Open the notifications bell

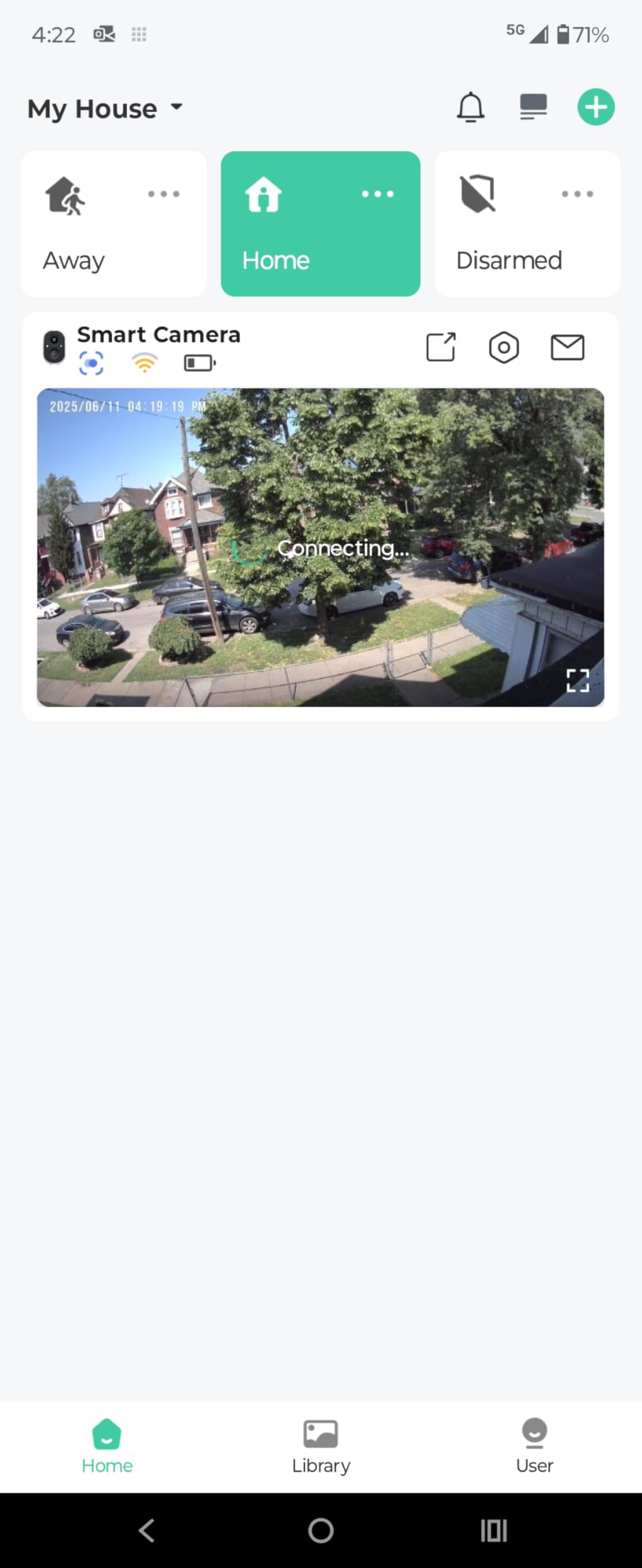(470, 108)
